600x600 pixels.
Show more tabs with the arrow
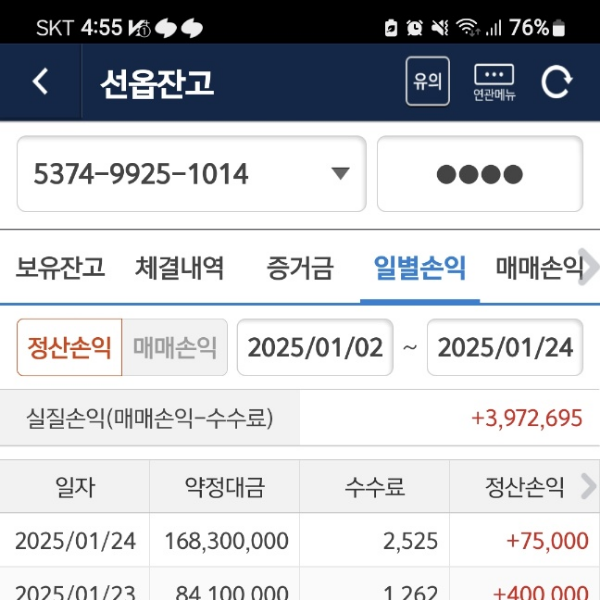click(x=591, y=268)
